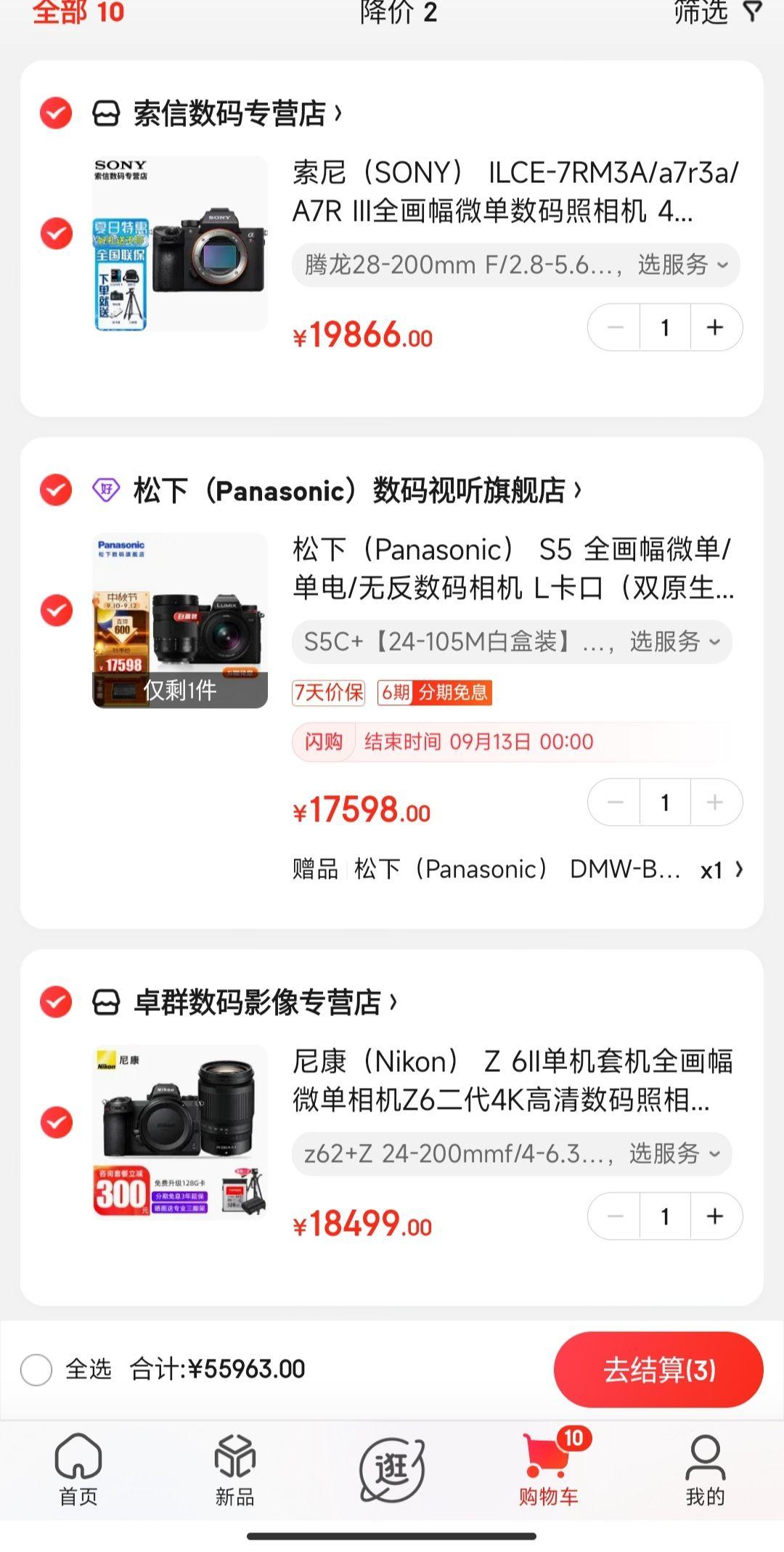Toggle the 全选 select-all circle
Image resolution: width=784 pixels, height=1552 pixels.
point(36,1370)
